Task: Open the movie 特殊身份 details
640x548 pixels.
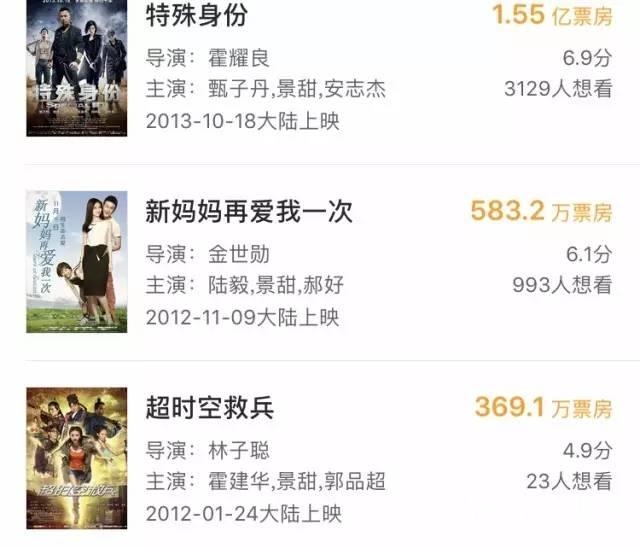Action: click(196, 15)
